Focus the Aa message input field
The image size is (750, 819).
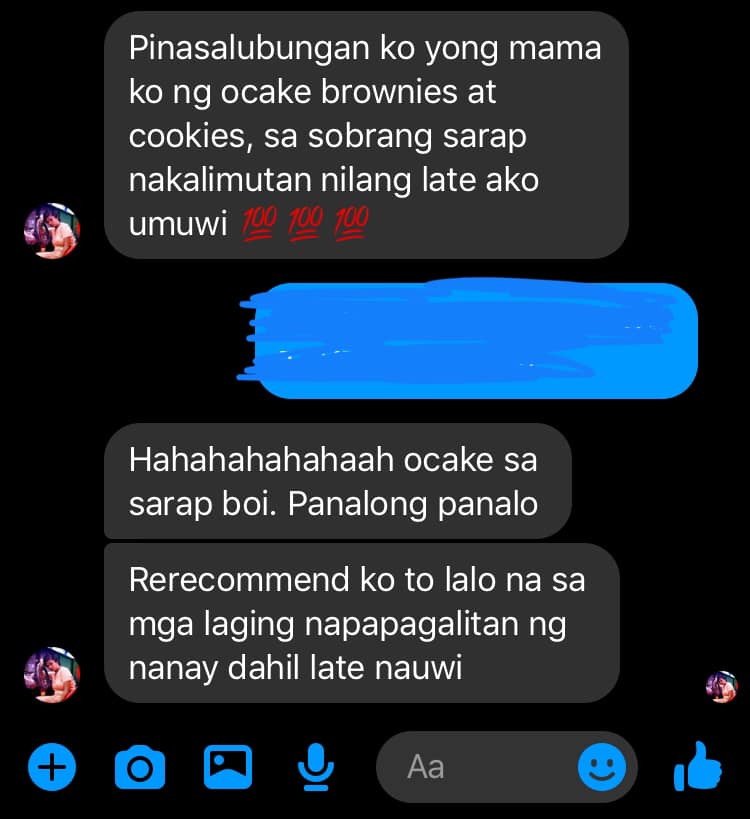pyautogui.click(x=480, y=767)
